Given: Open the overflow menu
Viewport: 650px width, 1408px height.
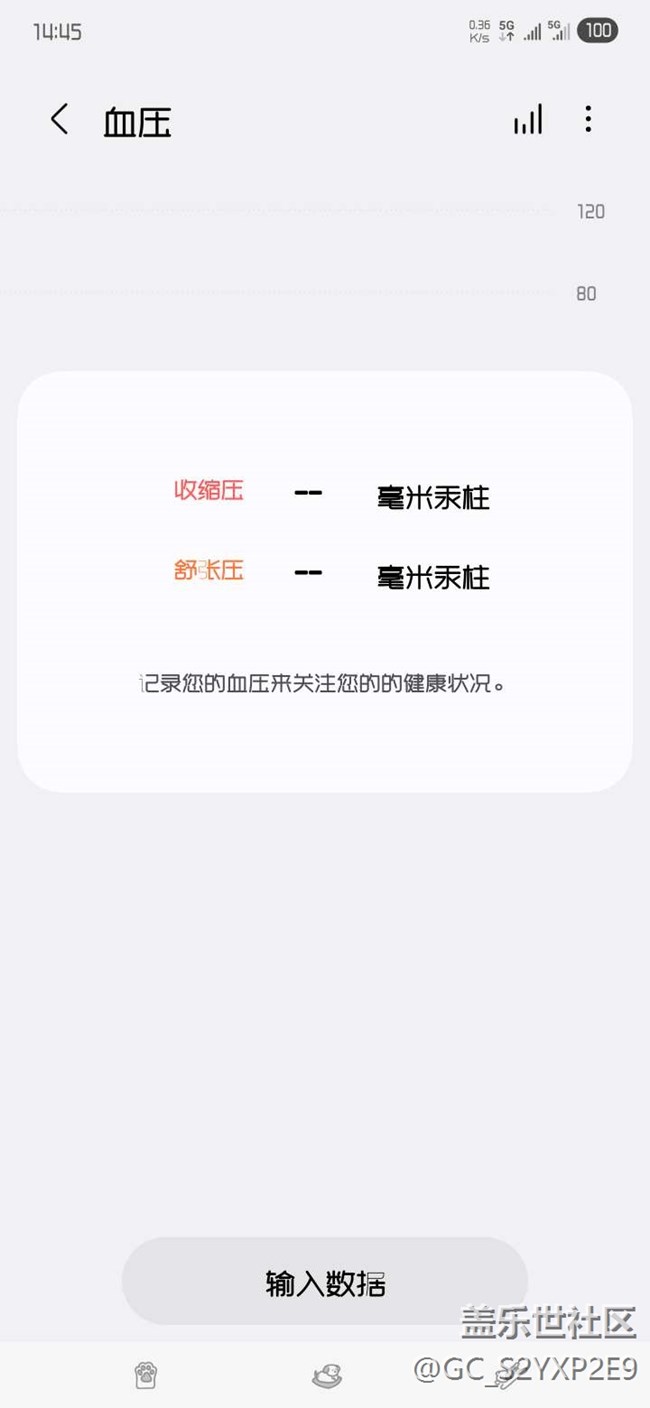Looking at the screenshot, I should pyautogui.click(x=588, y=119).
